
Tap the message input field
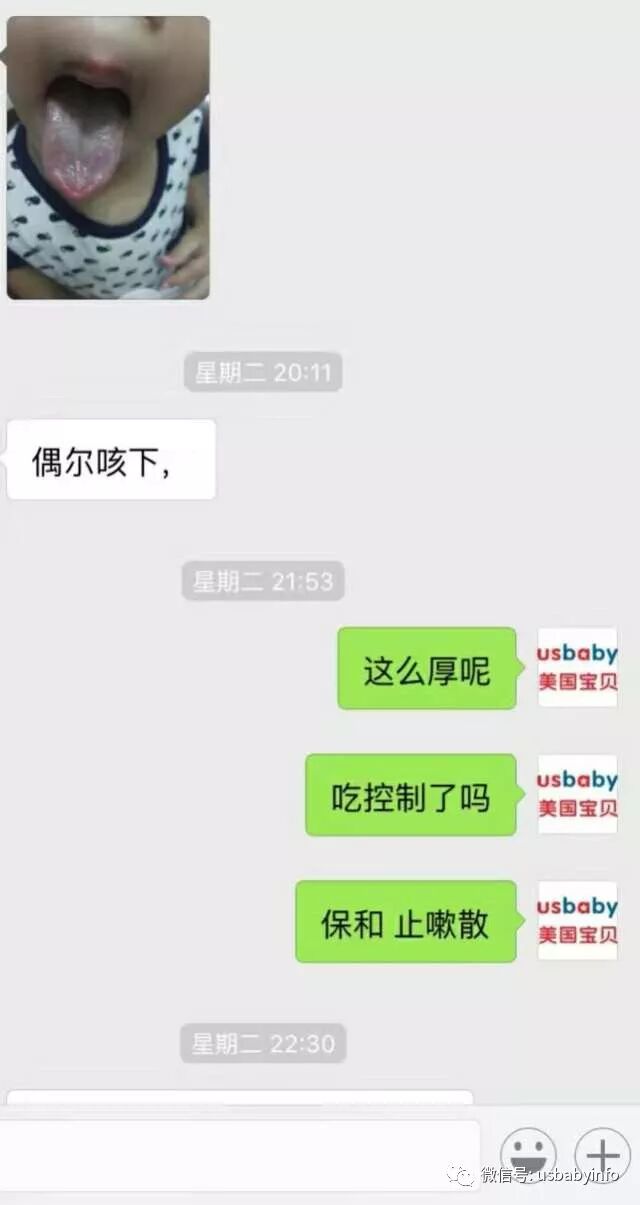tap(238, 1155)
